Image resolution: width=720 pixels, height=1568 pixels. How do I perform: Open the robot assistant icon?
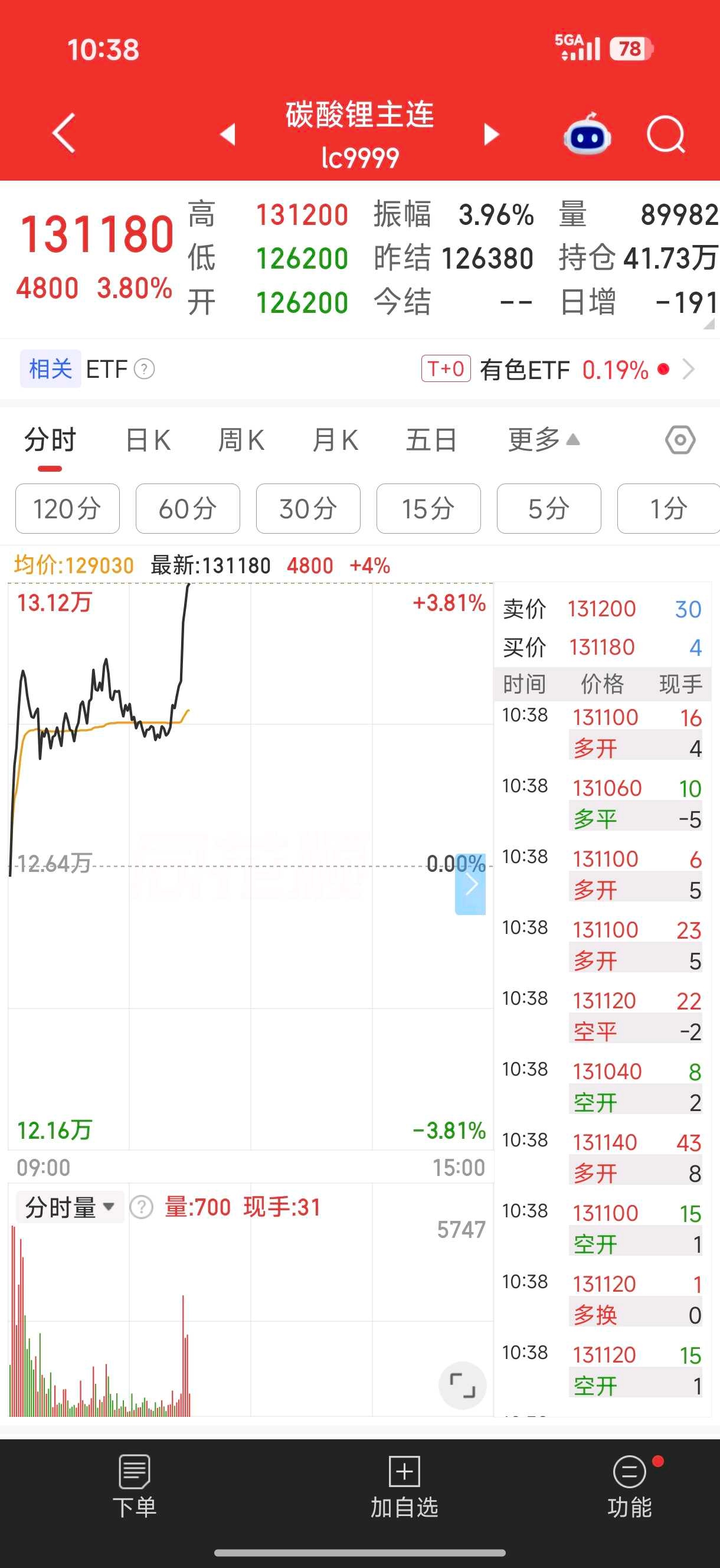587,134
